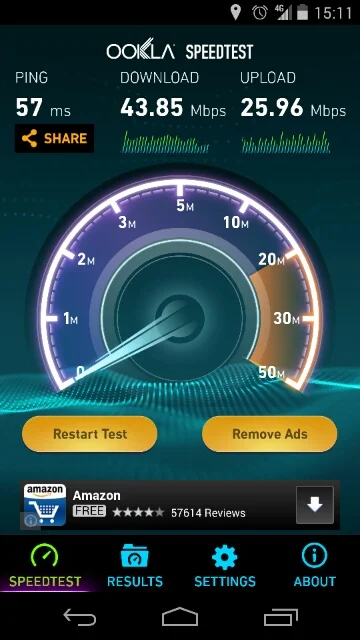
Task: Open the ad info icon
Action: tap(31, 521)
